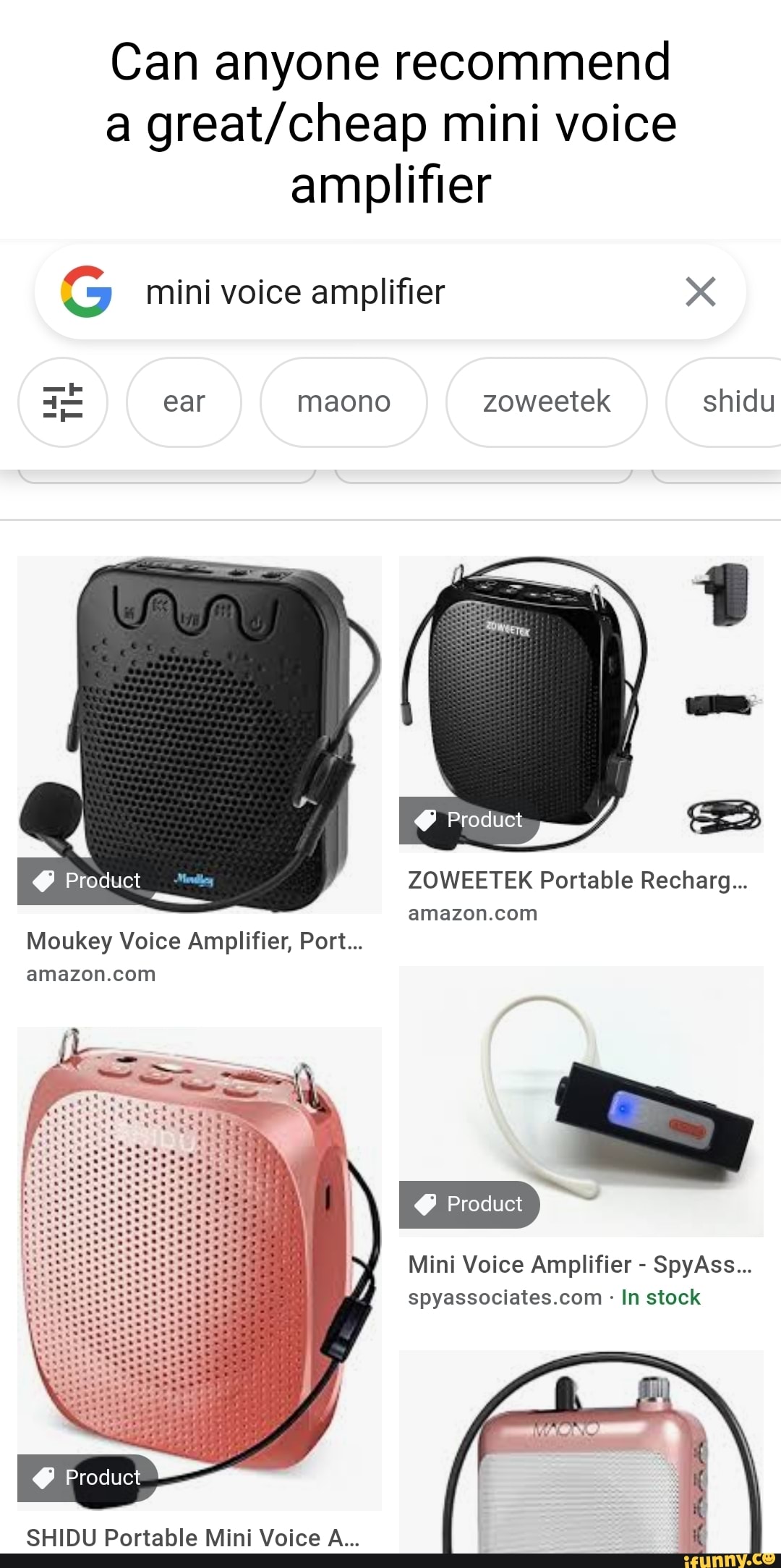Filter results by the maono chip

343,402
